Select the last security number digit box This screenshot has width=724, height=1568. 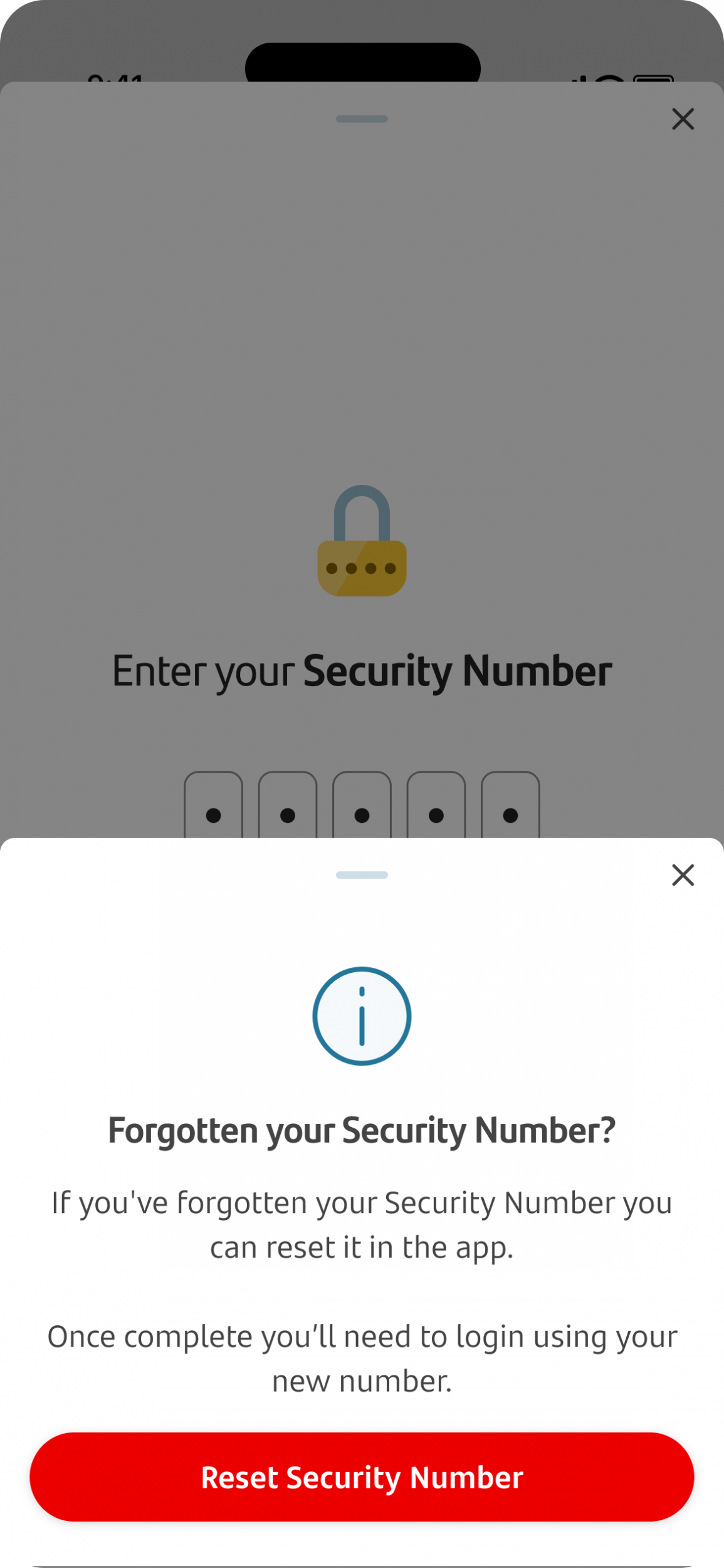pyautogui.click(x=510, y=815)
